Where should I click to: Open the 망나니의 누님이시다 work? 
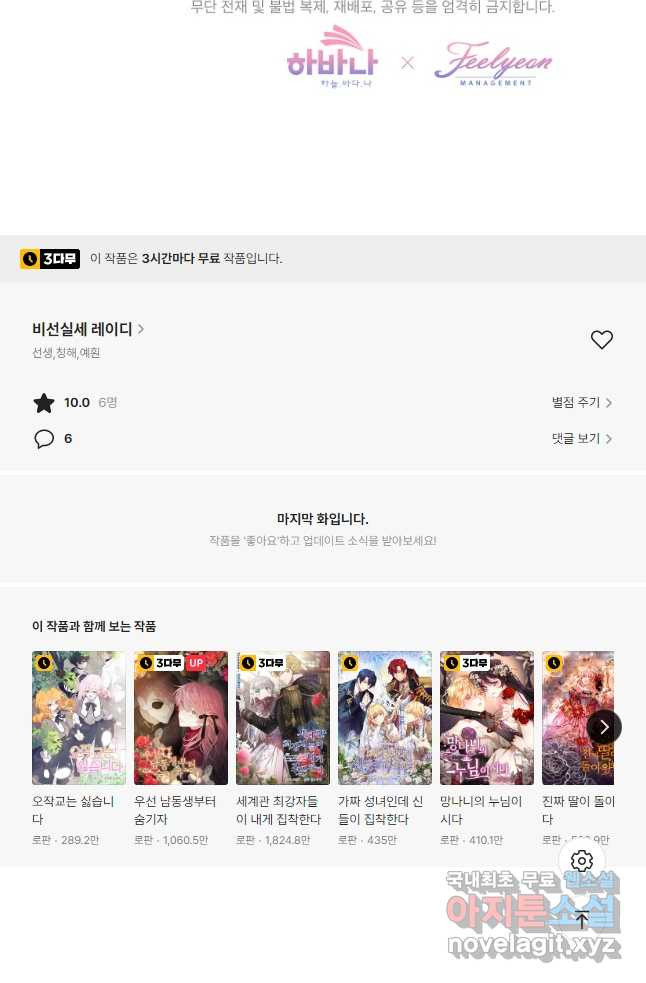coord(487,718)
